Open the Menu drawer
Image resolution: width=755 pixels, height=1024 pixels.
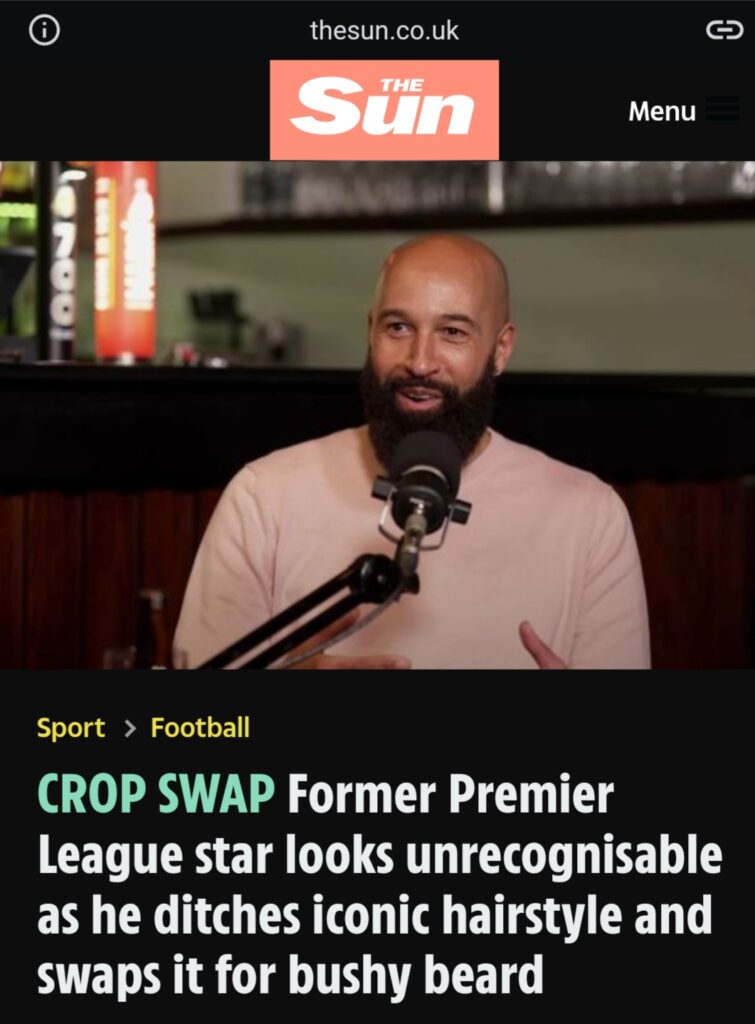point(683,110)
